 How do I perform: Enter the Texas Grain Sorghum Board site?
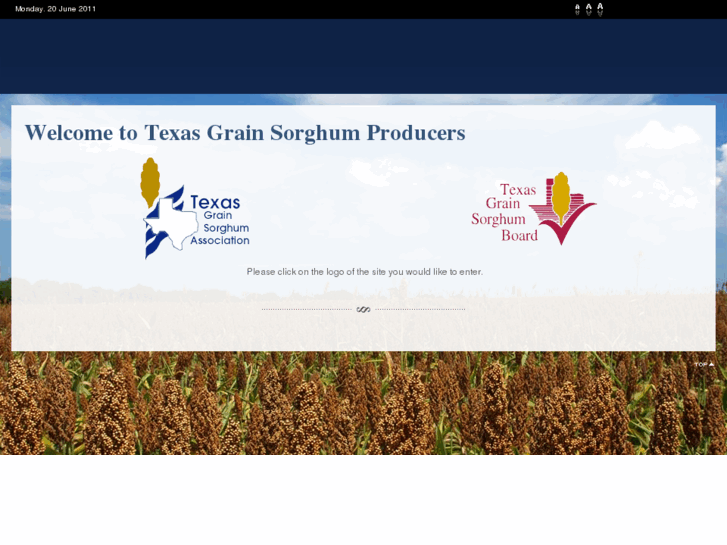(x=533, y=210)
